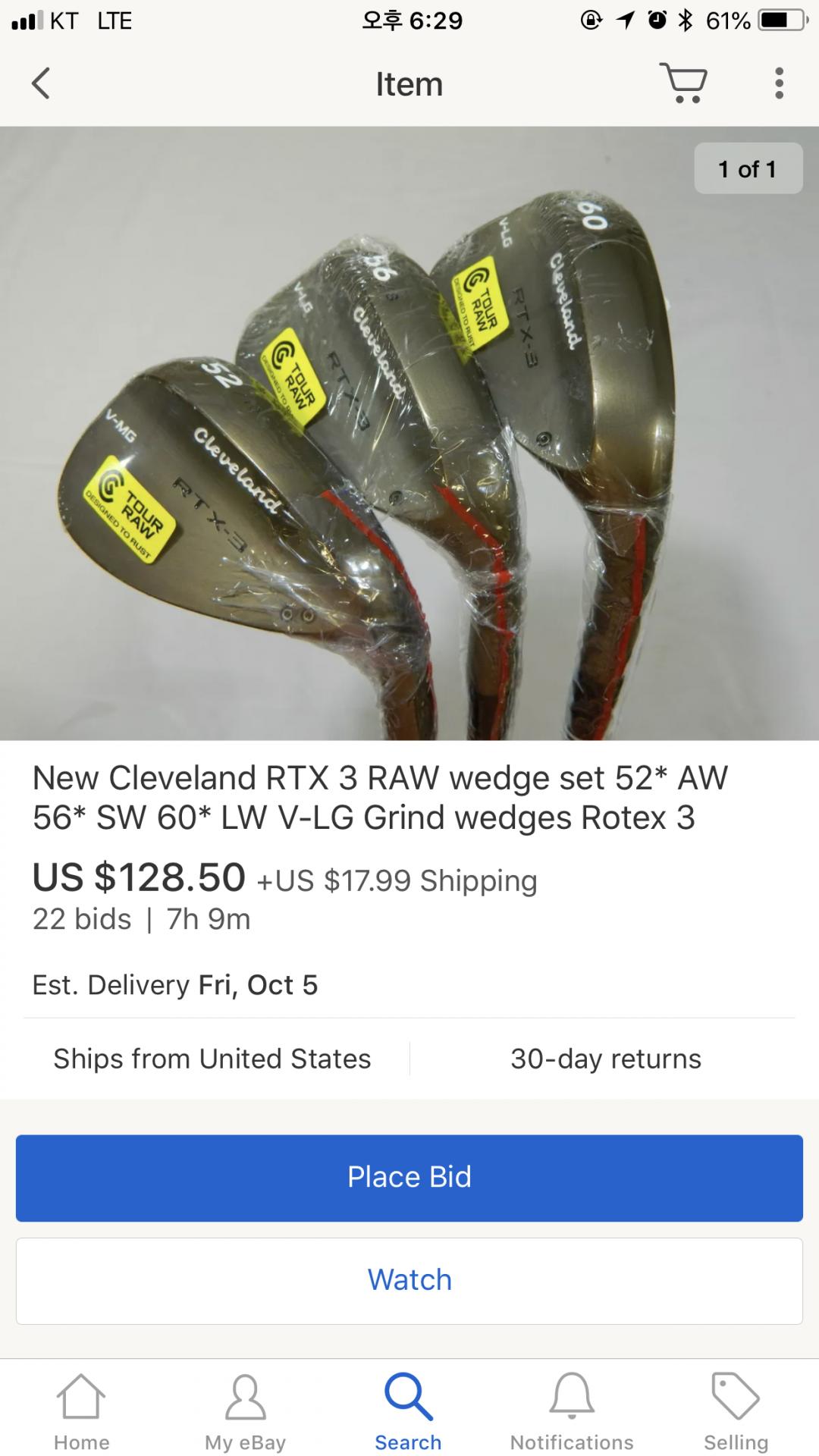Screen dimensions: 819x1456
Task: Open the three-dot overflow menu
Action: 779,83
